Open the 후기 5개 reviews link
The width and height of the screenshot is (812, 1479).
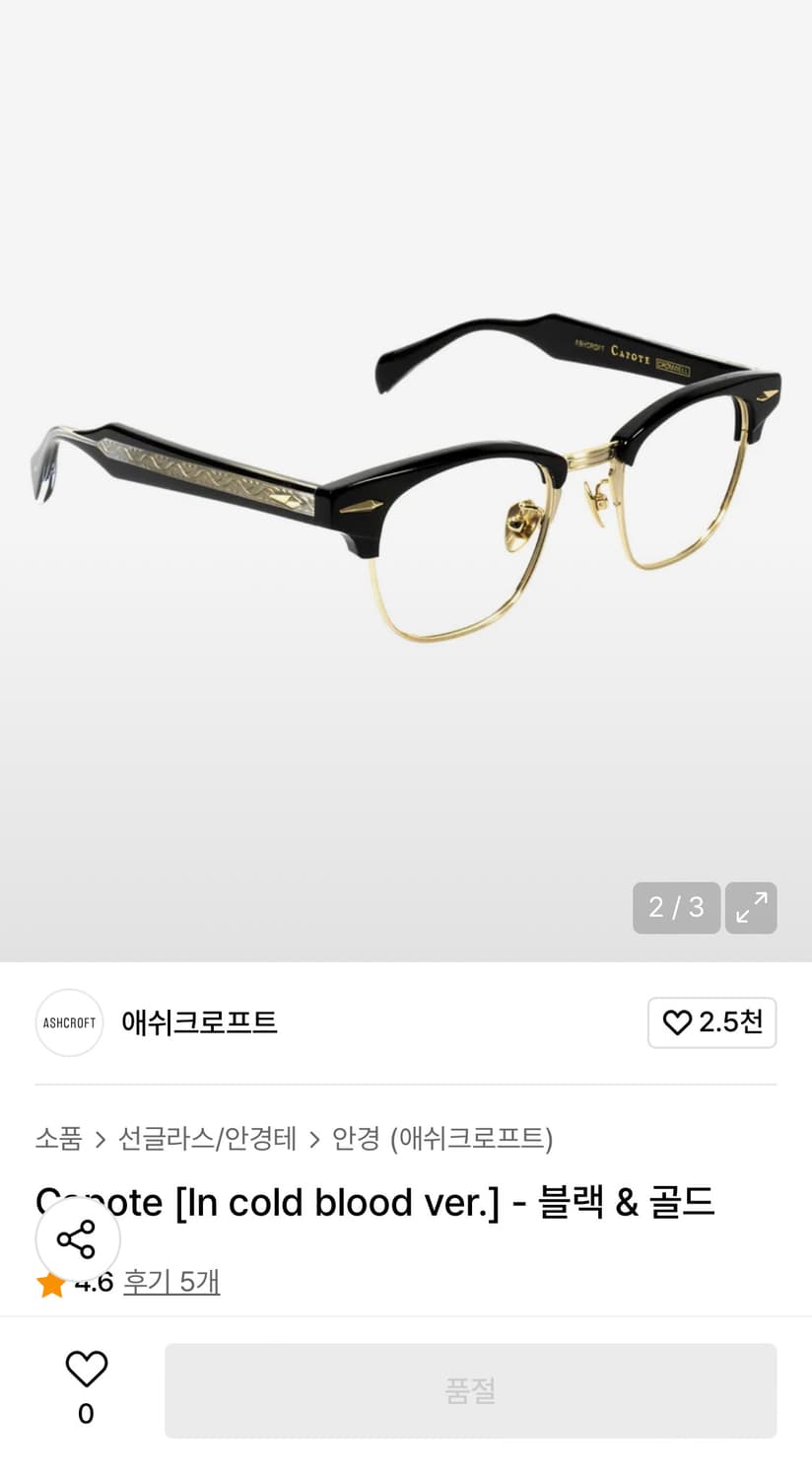tap(171, 1282)
